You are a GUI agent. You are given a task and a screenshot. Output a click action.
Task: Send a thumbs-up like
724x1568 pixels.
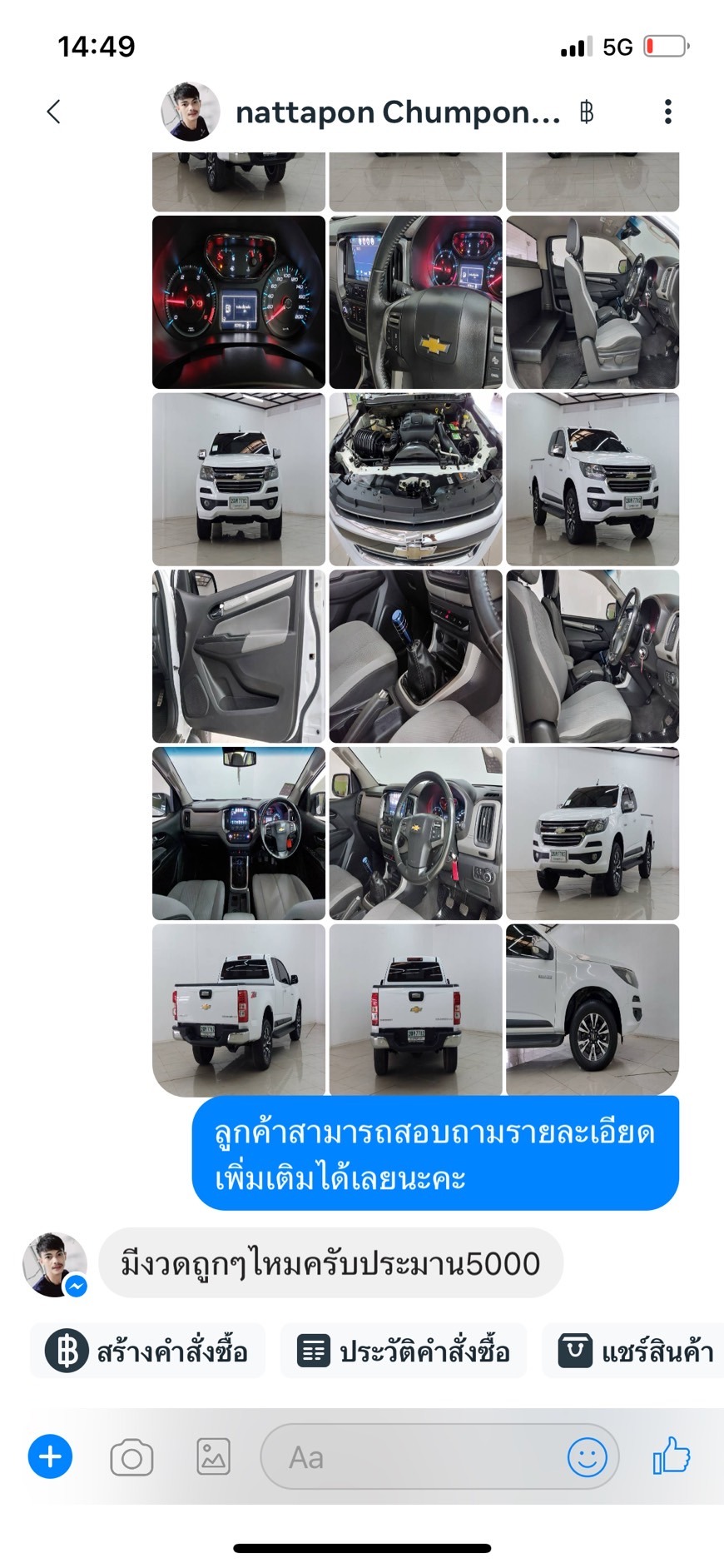point(672,1456)
